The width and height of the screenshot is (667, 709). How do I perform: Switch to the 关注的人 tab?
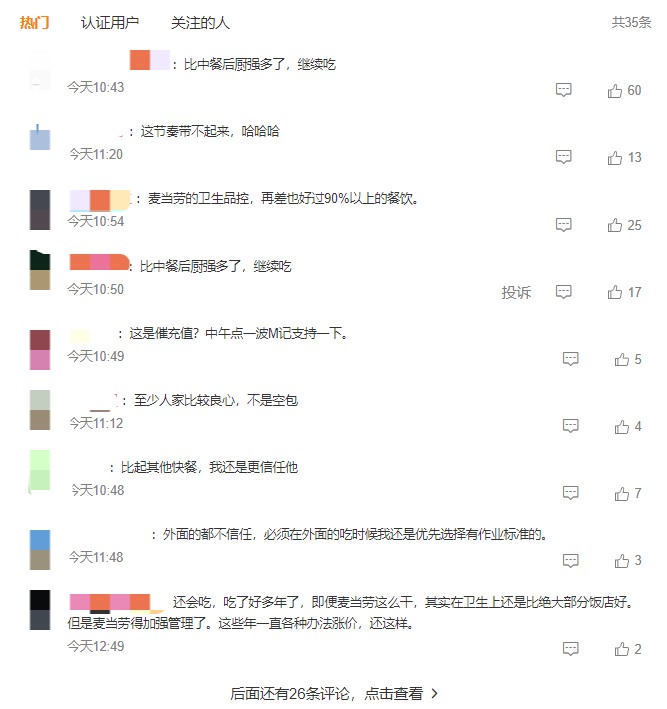(x=200, y=22)
